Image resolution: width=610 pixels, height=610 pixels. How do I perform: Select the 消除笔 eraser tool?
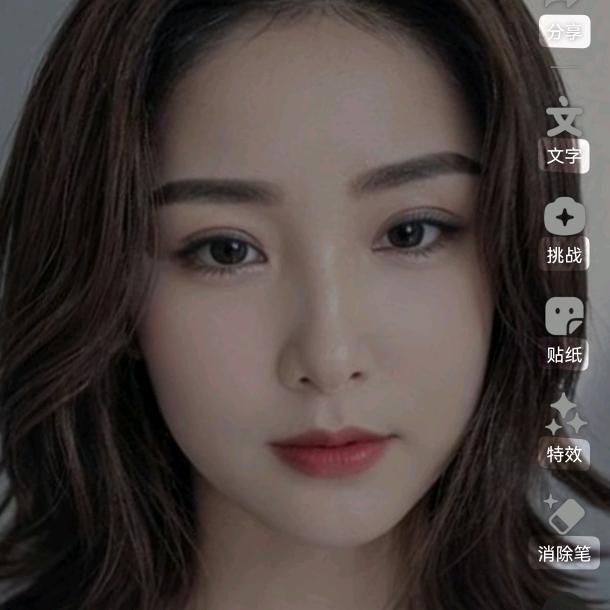click(x=564, y=532)
